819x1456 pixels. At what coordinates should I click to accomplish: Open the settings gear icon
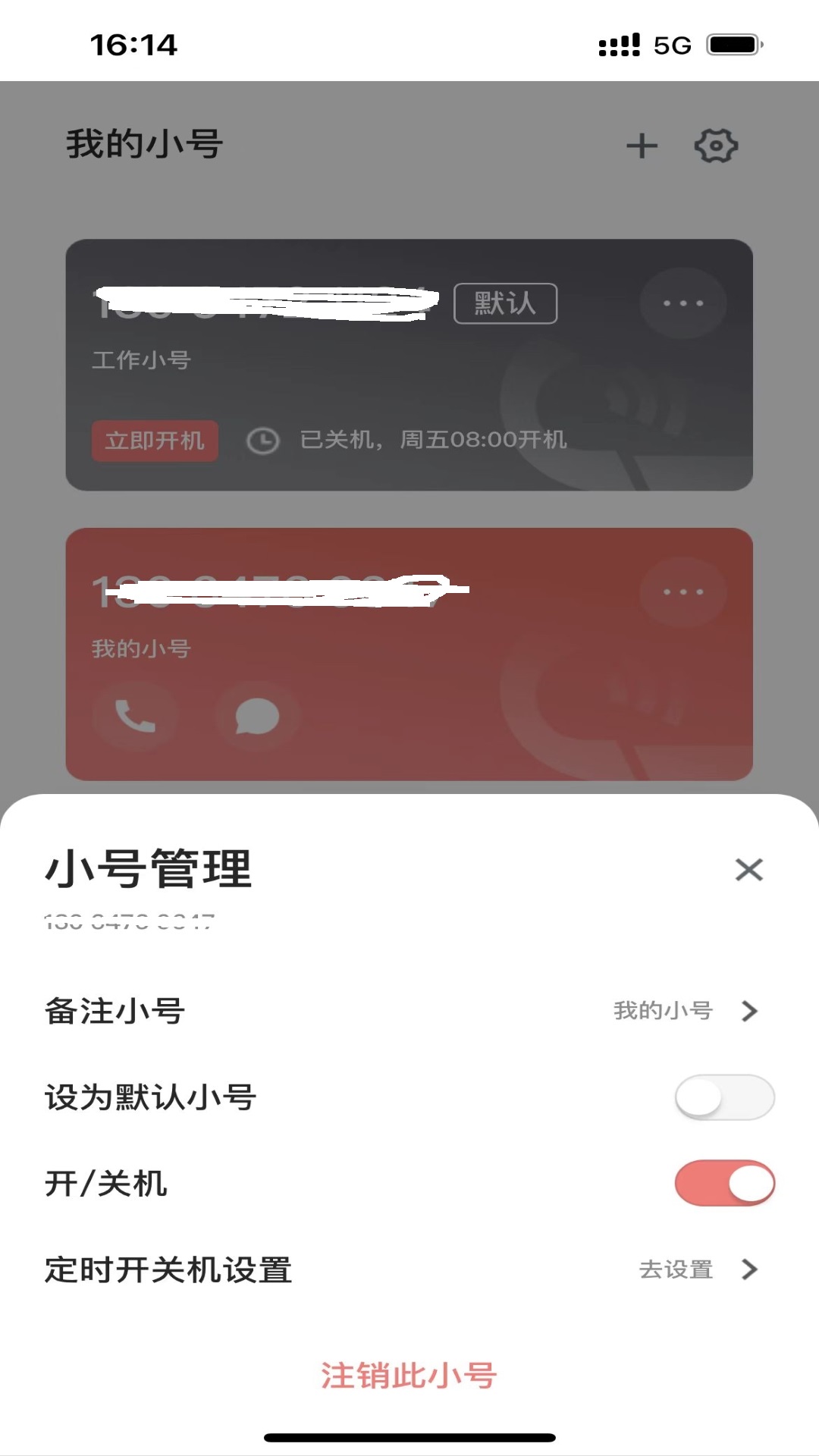[717, 146]
